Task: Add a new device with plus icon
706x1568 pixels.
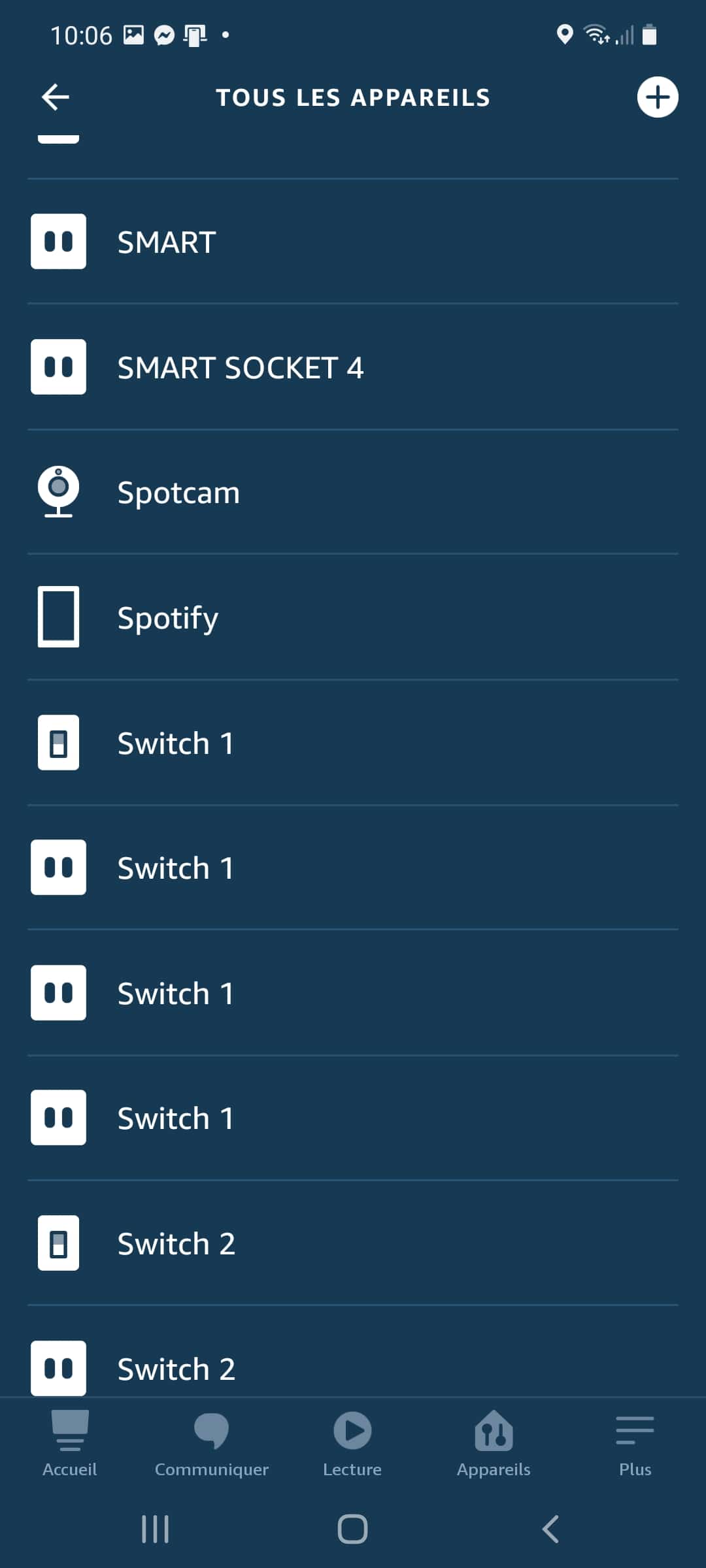Action: click(657, 97)
